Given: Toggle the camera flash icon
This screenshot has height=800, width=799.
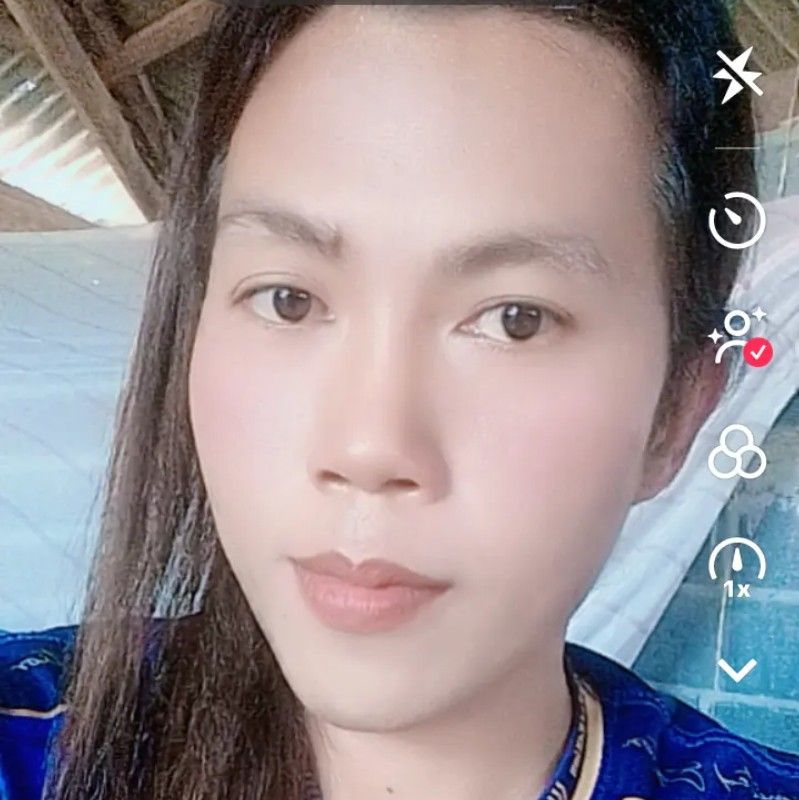Looking at the screenshot, I should (x=737, y=77).
